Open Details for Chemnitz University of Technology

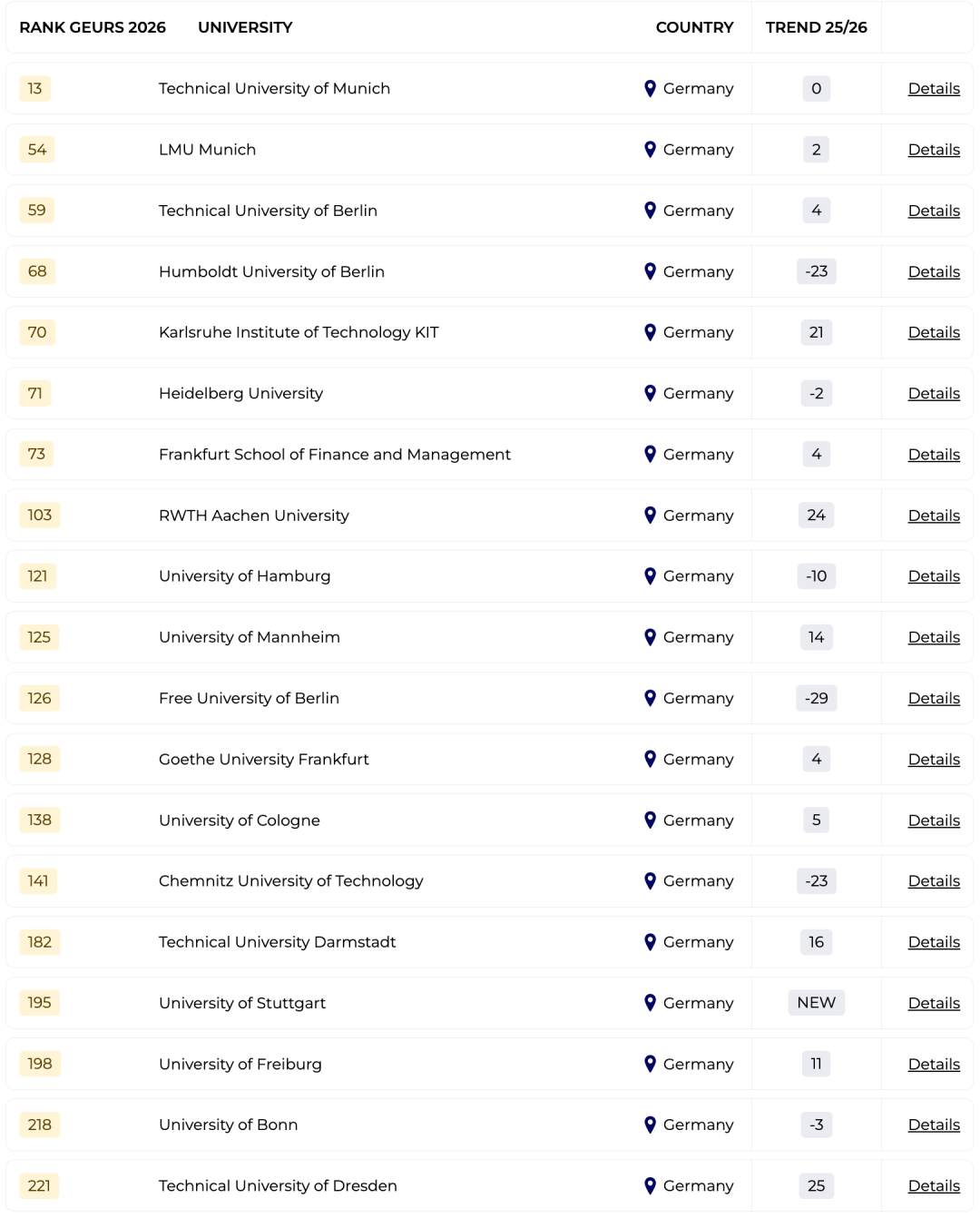pos(934,880)
